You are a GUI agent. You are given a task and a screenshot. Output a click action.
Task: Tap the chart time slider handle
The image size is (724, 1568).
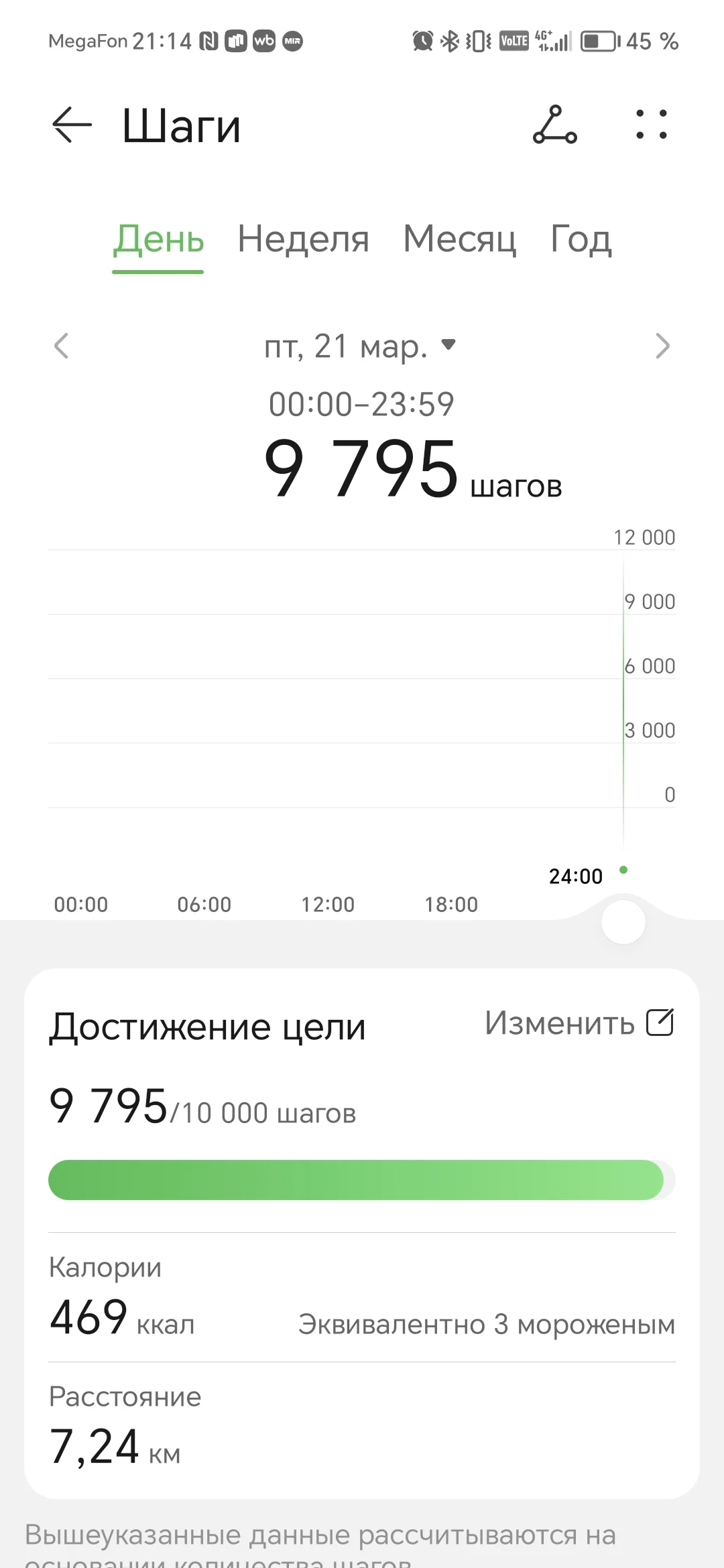click(x=623, y=922)
